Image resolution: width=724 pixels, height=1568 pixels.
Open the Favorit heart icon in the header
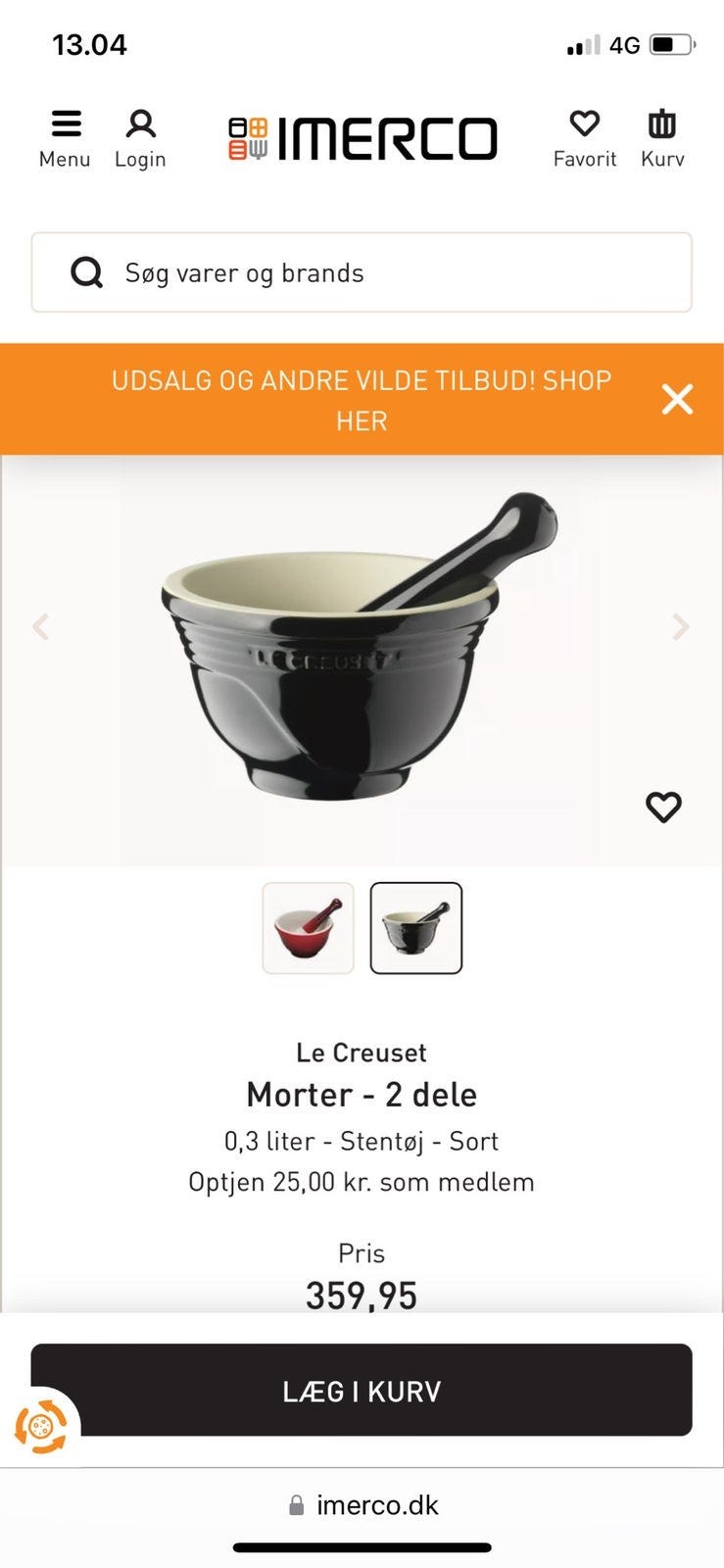pyautogui.click(x=585, y=127)
